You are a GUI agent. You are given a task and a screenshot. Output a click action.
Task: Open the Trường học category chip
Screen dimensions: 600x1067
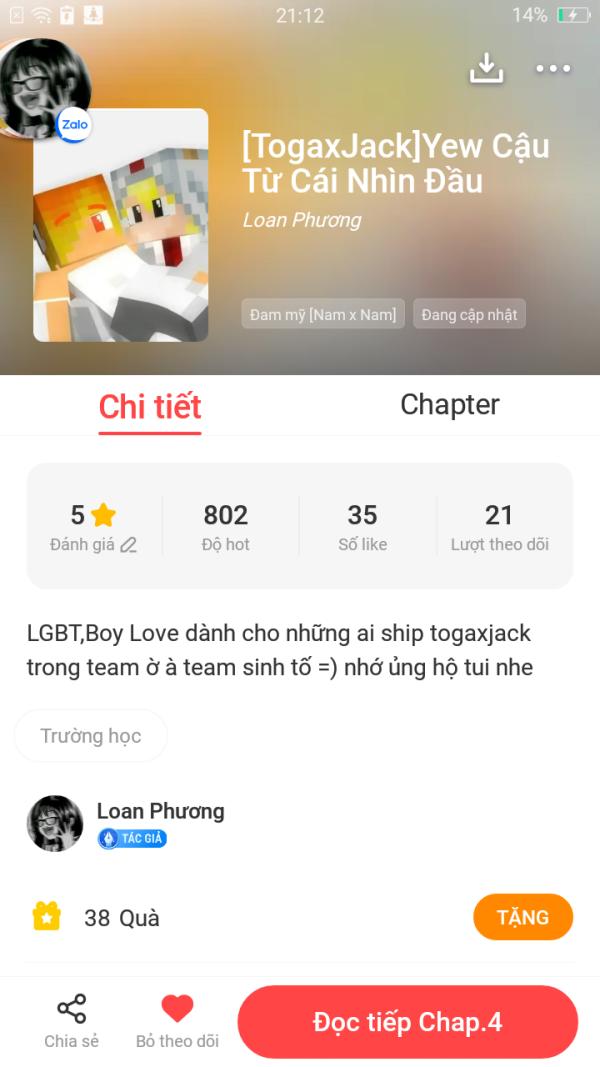pyautogui.click(x=91, y=736)
